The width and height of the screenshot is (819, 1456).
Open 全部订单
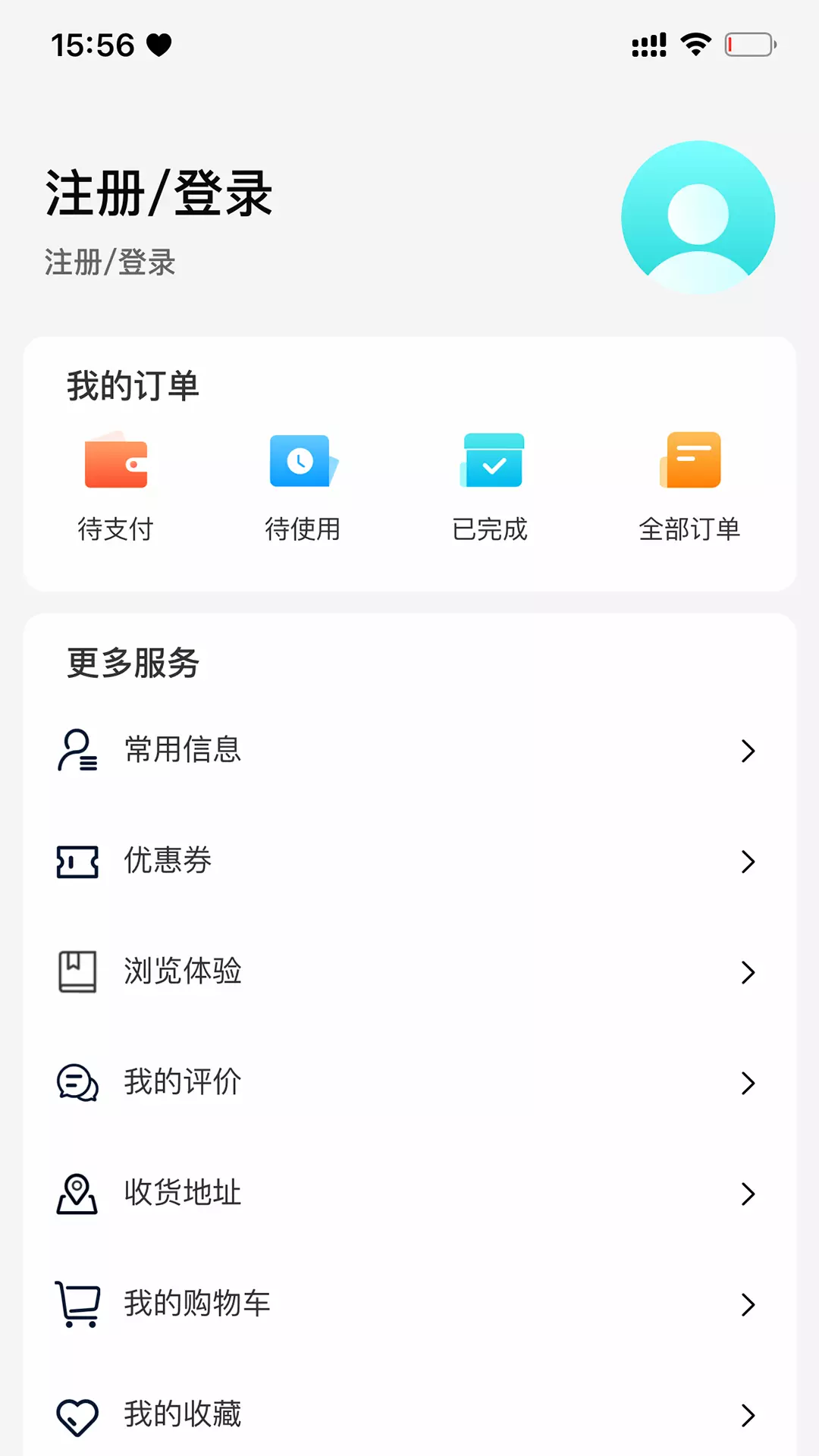[x=689, y=486]
